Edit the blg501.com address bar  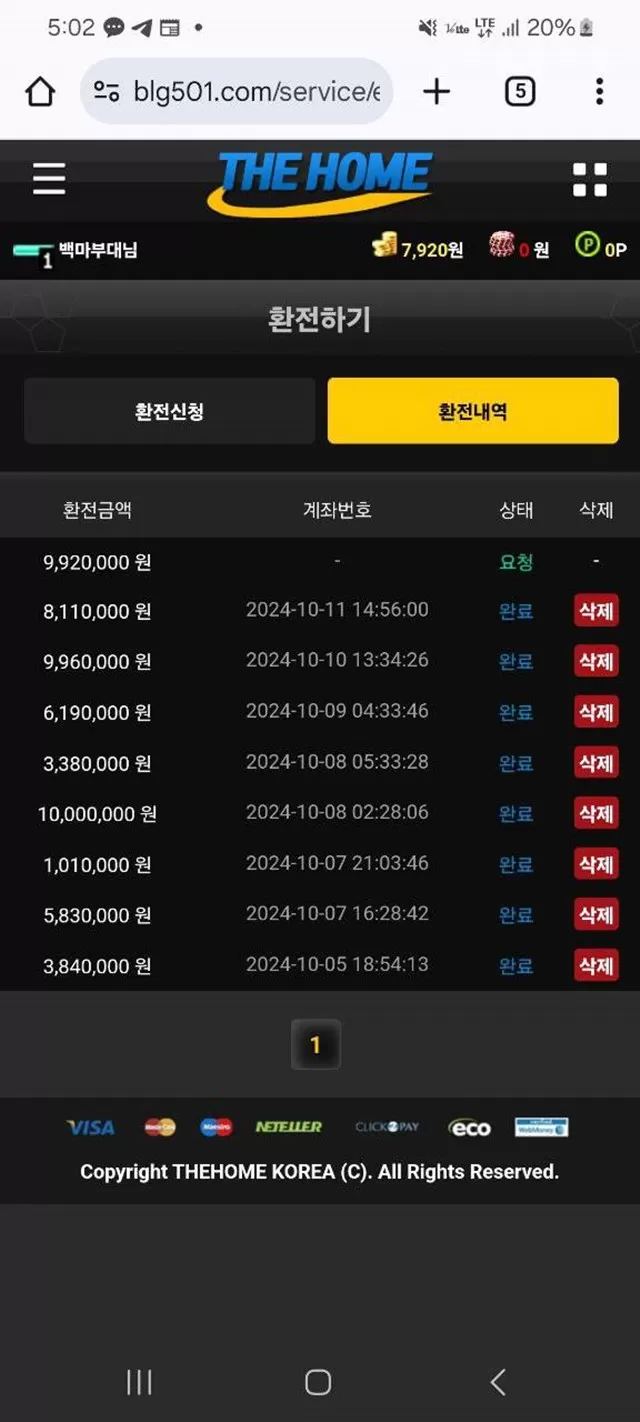236,92
